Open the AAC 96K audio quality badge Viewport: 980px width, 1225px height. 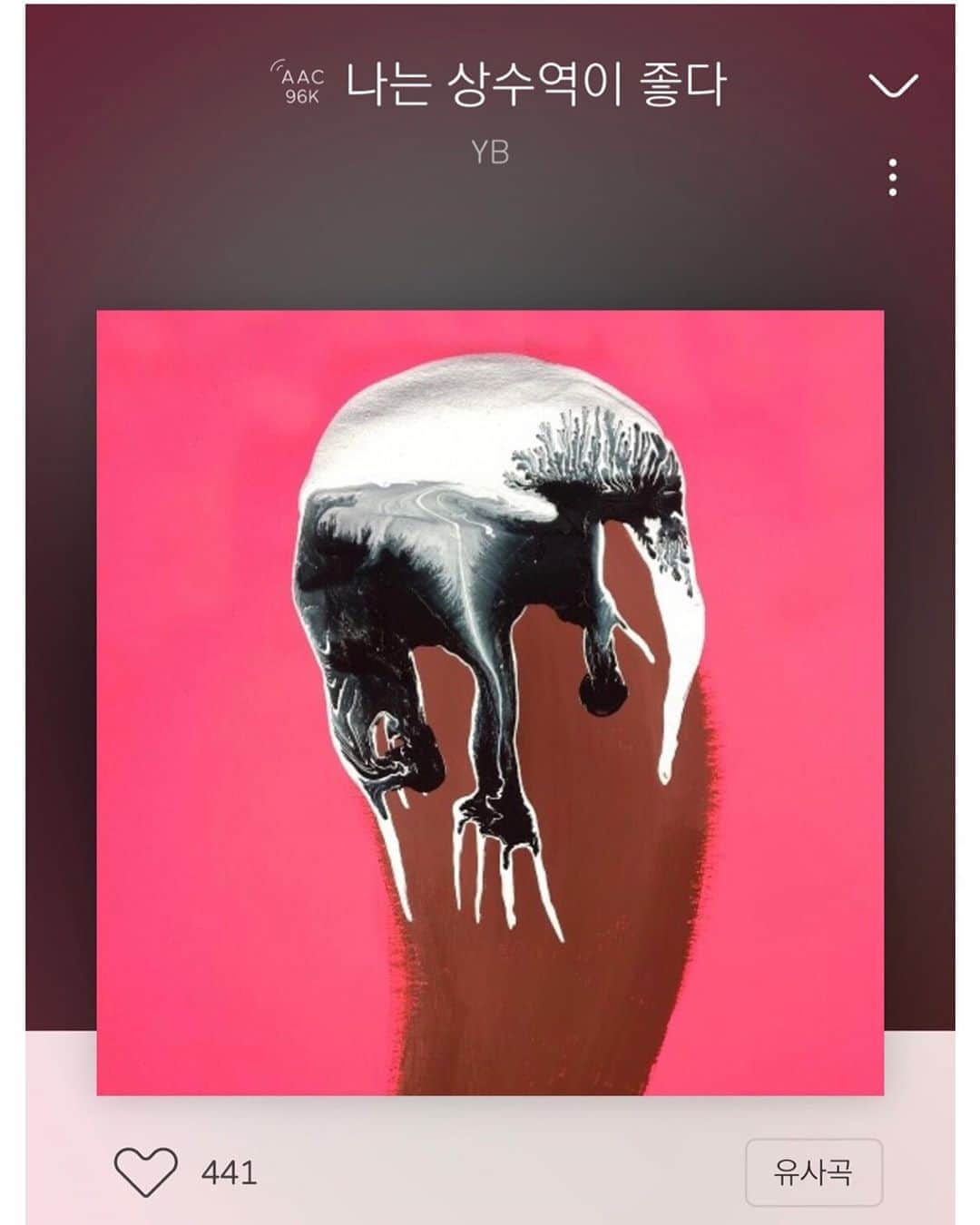click(x=299, y=84)
